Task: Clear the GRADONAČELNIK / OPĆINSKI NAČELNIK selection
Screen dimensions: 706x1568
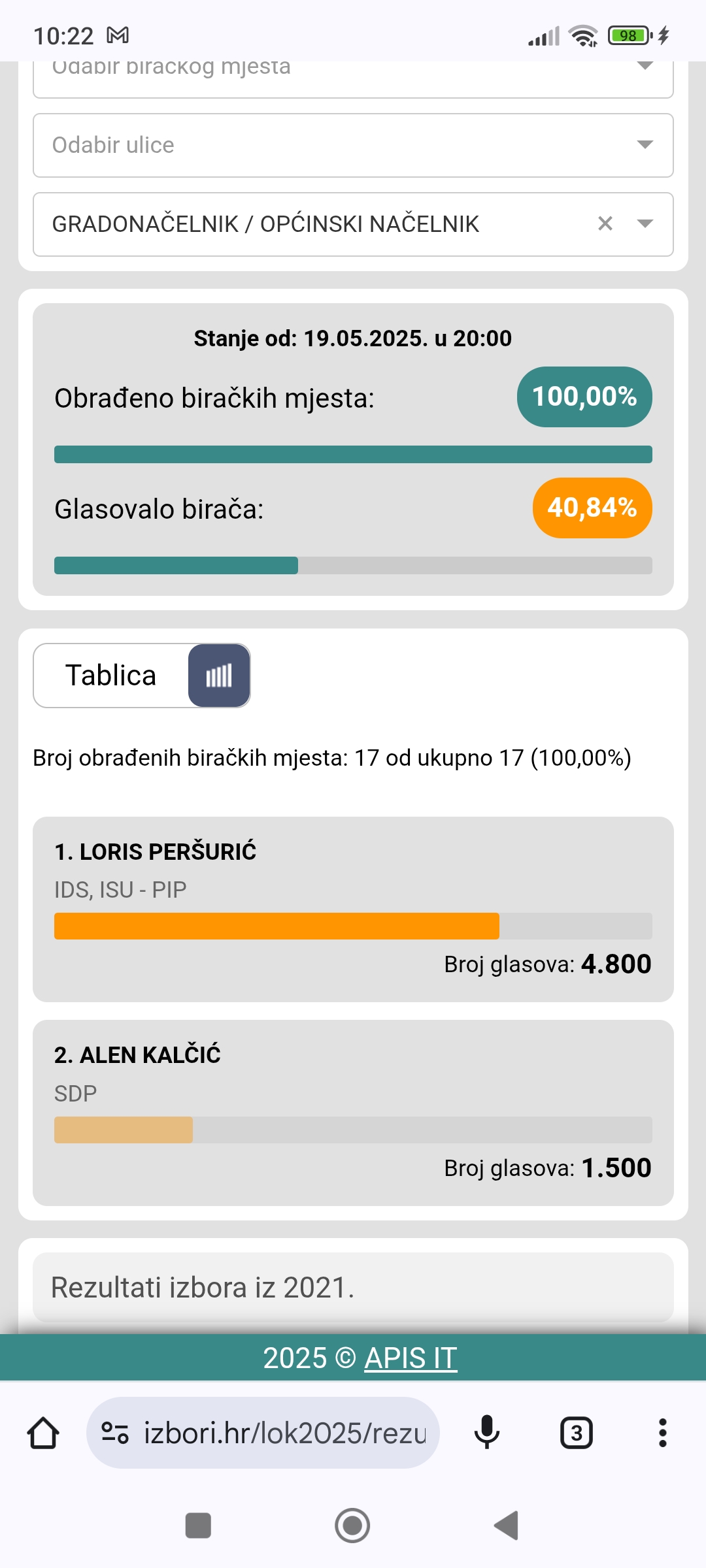Action: click(x=605, y=224)
